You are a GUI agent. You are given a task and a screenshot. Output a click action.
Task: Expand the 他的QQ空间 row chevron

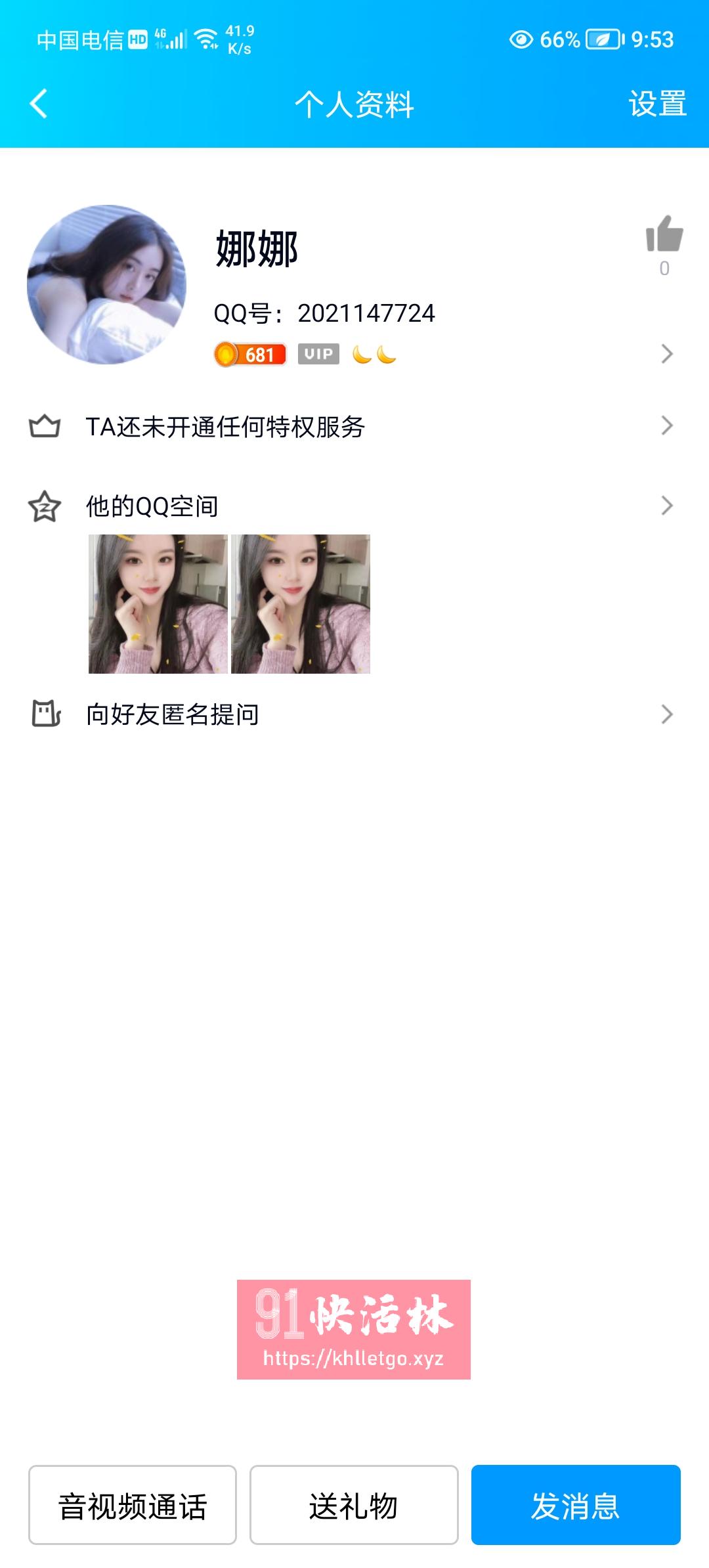pyautogui.click(x=668, y=506)
